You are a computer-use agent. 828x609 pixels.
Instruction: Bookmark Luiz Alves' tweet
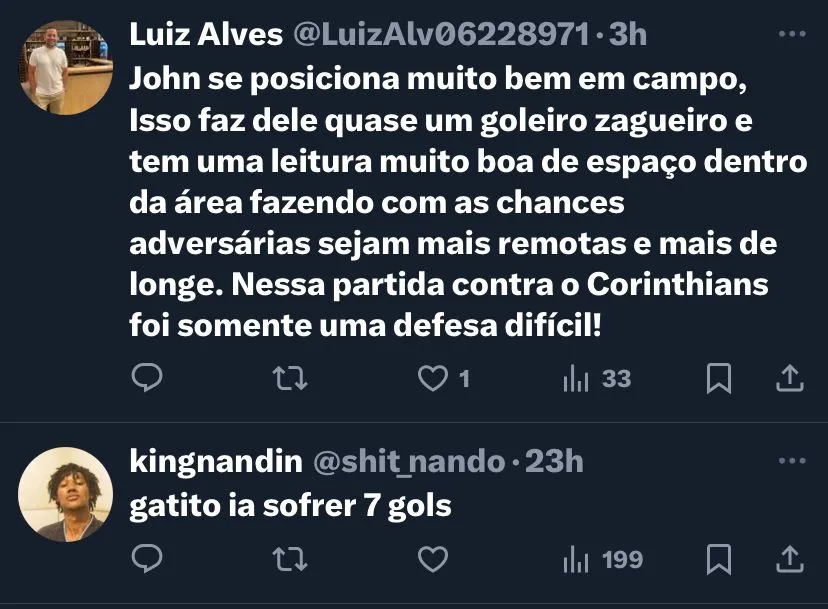[x=718, y=378]
